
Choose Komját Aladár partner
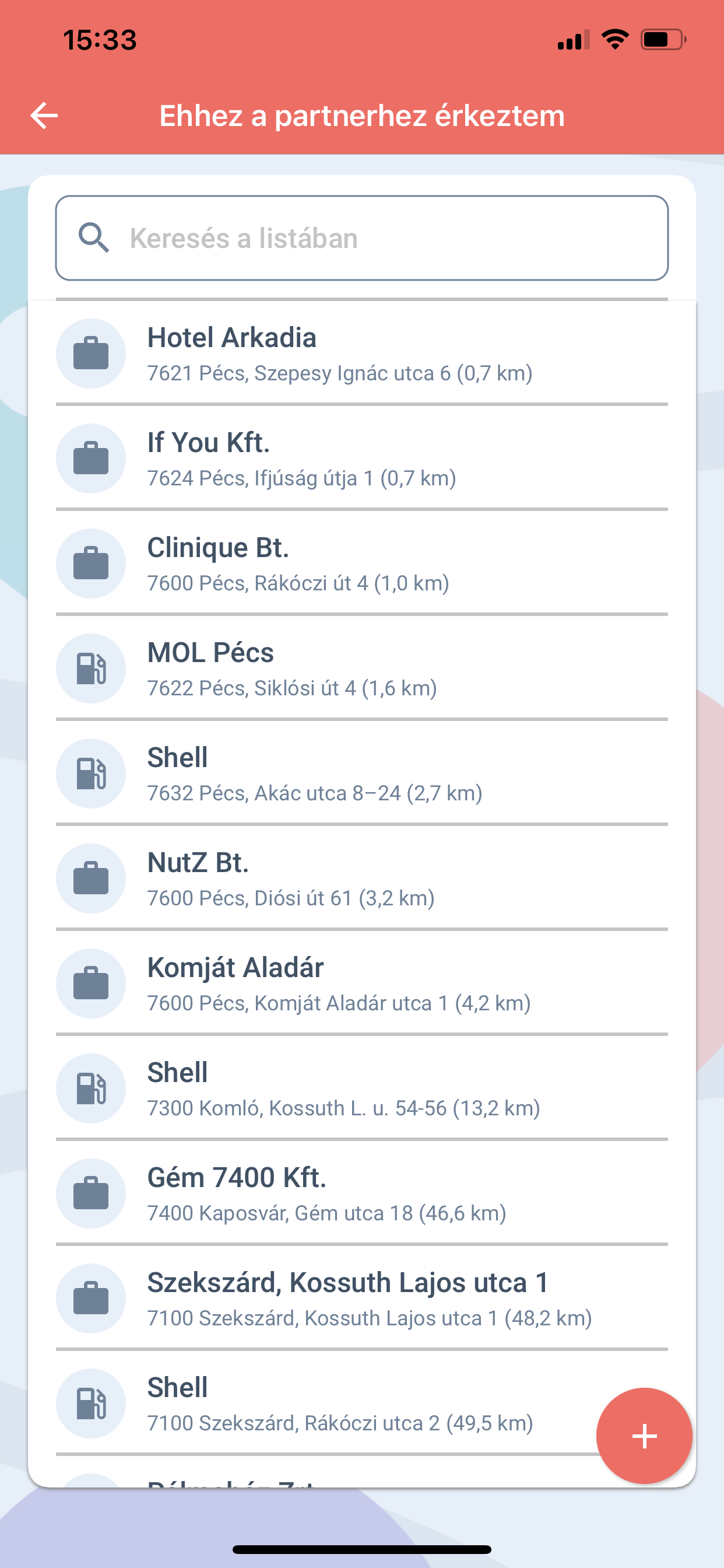(x=362, y=983)
